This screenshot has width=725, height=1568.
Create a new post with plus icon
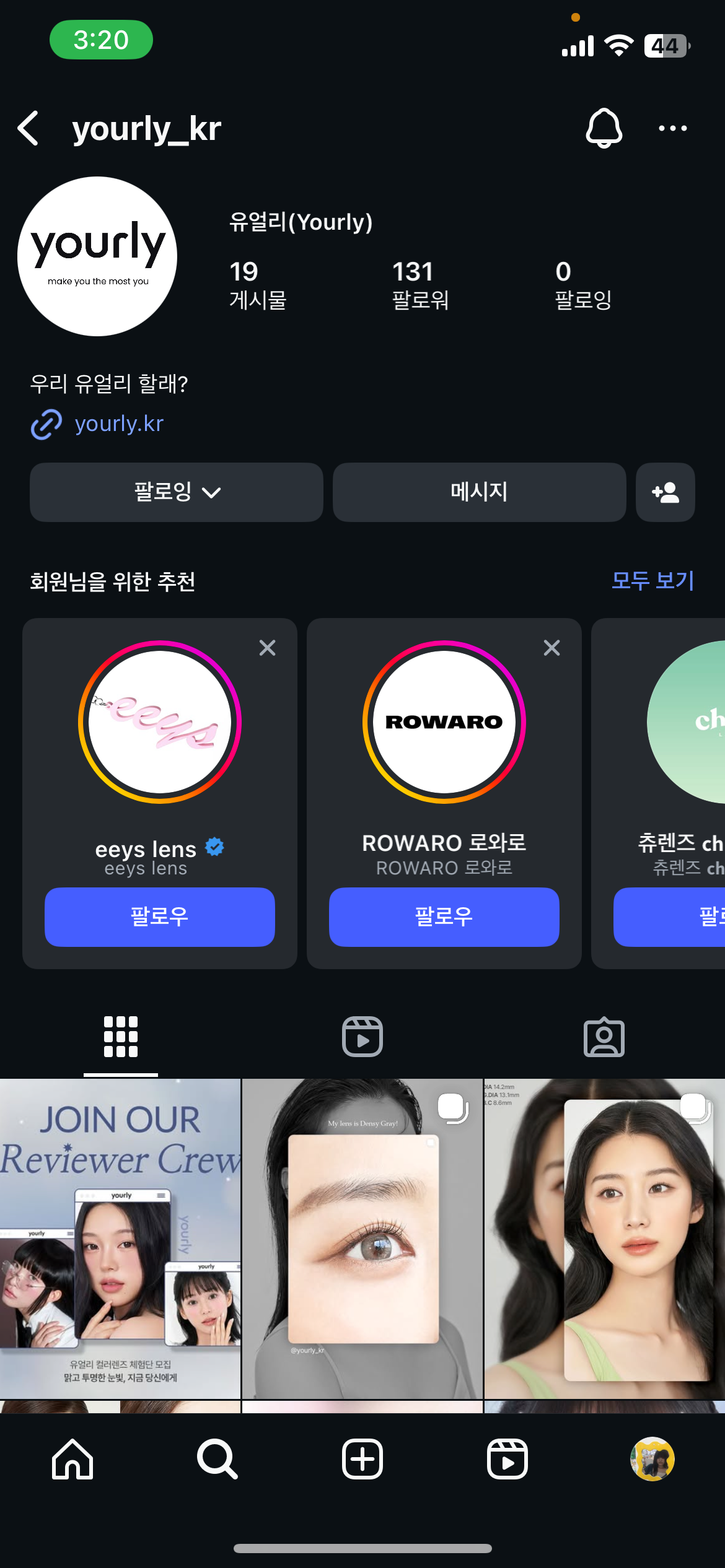click(362, 1459)
